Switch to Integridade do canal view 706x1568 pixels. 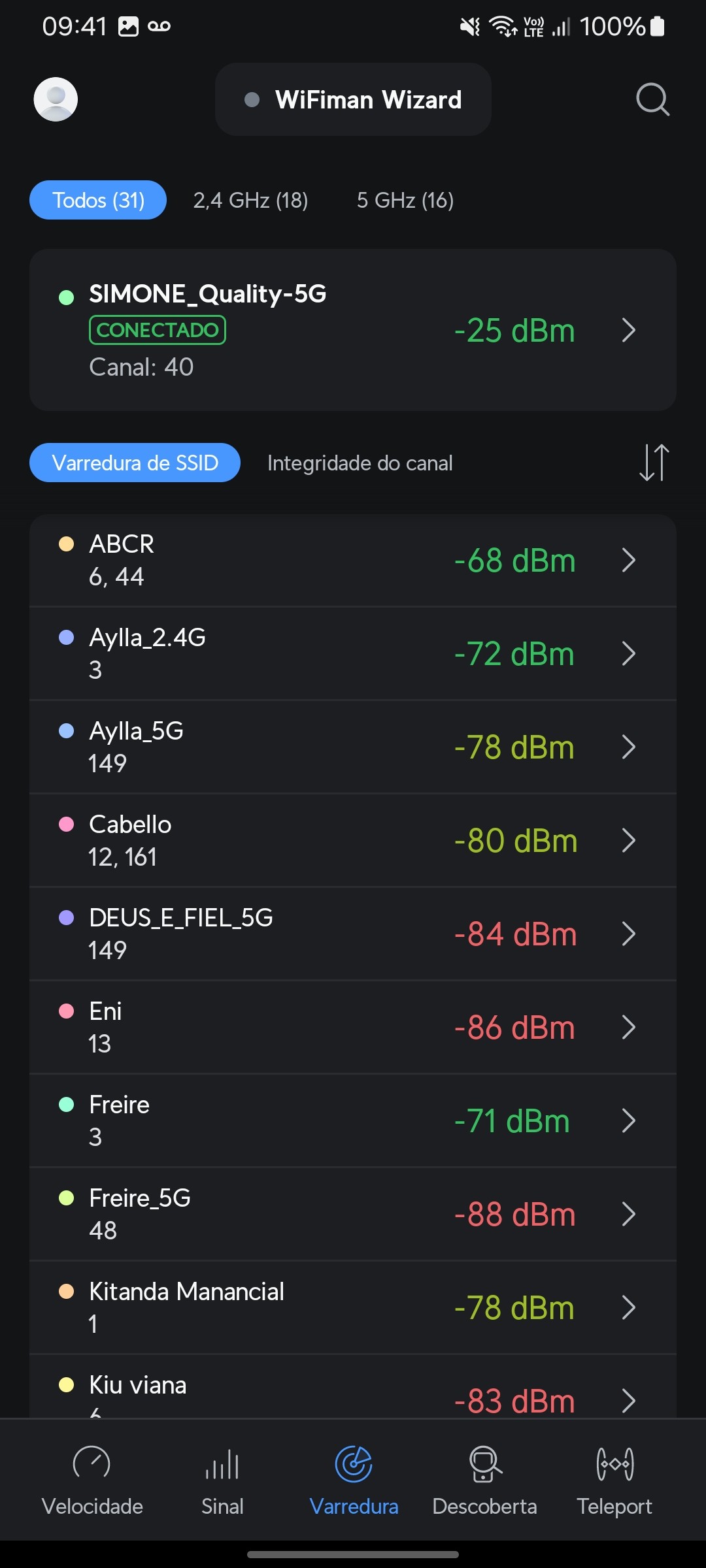point(360,463)
